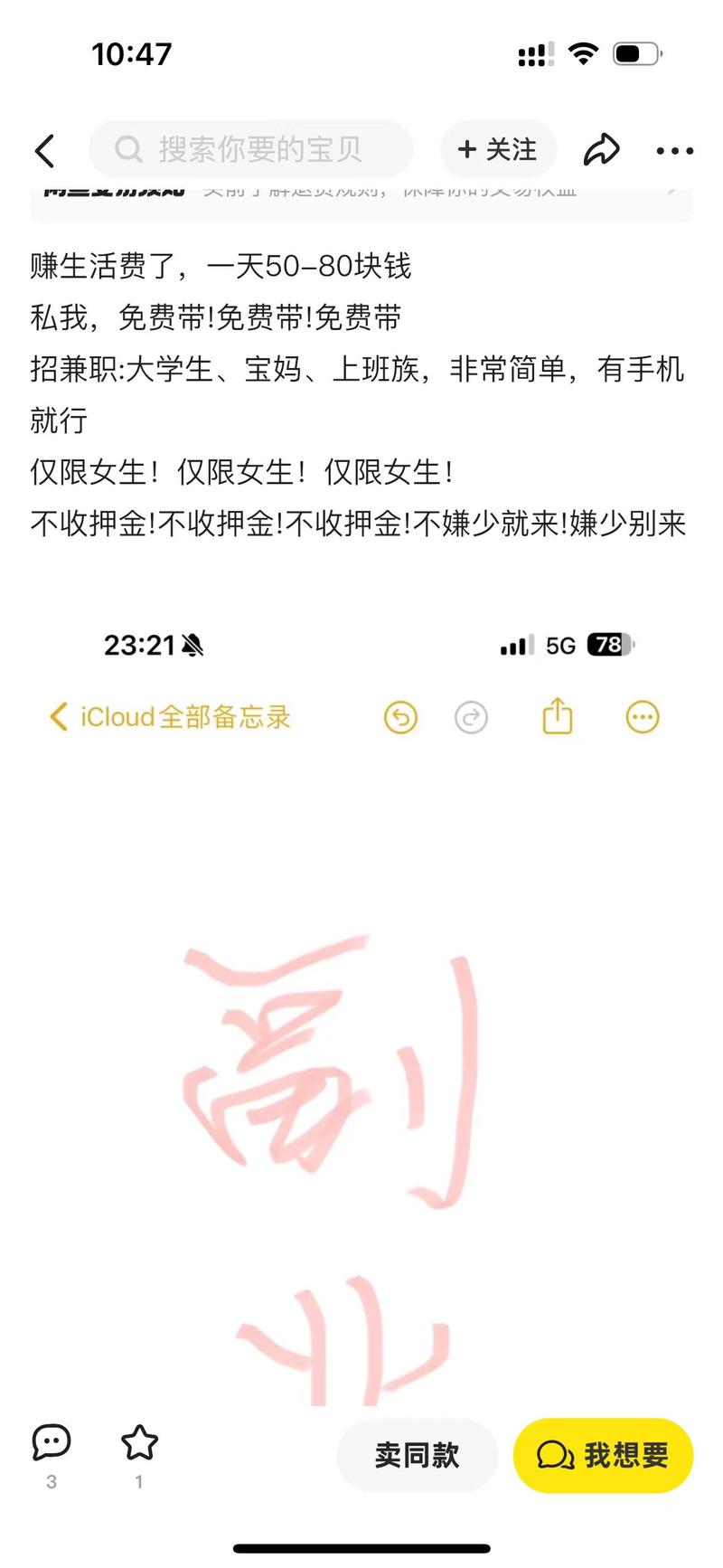The width and height of the screenshot is (723, 1568).
Task: Tap the share icon in the Notes screenshot
Action: point(558,714)
